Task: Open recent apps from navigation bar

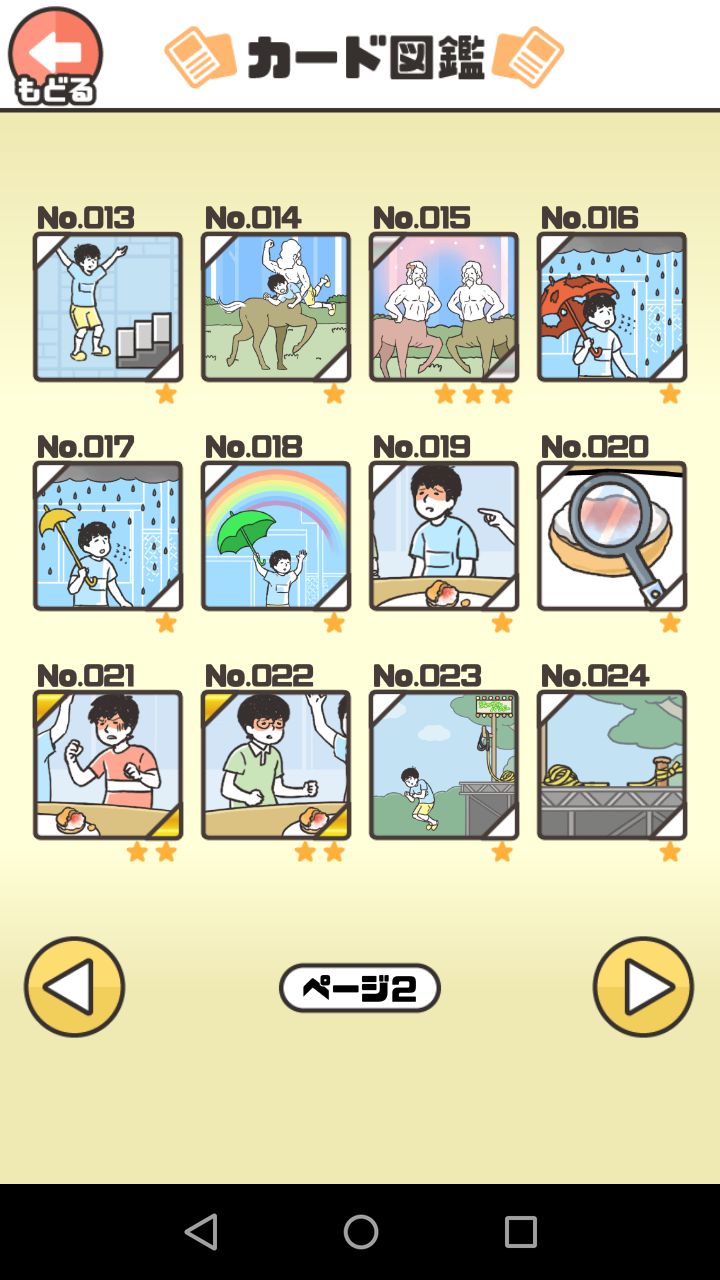Action: pos(520,1232)
